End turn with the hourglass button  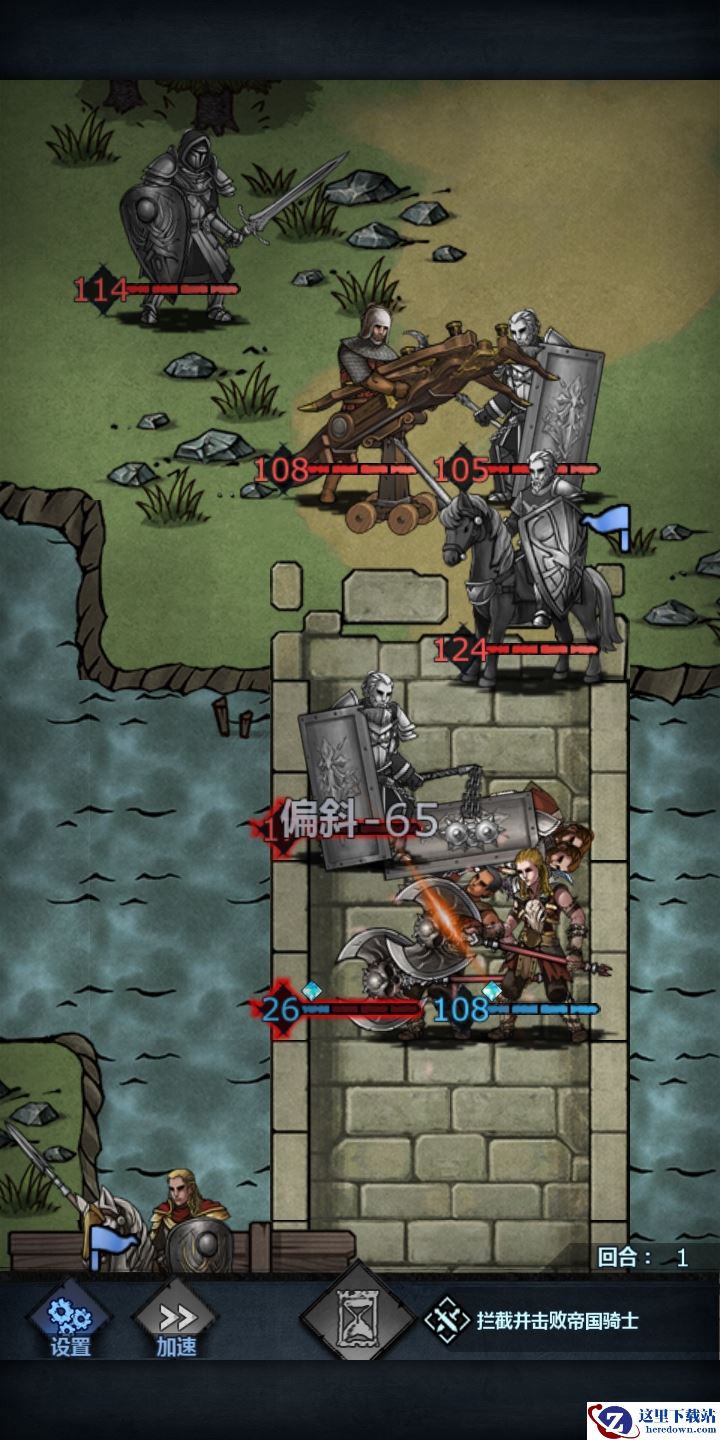click(x=357, y=1321)
